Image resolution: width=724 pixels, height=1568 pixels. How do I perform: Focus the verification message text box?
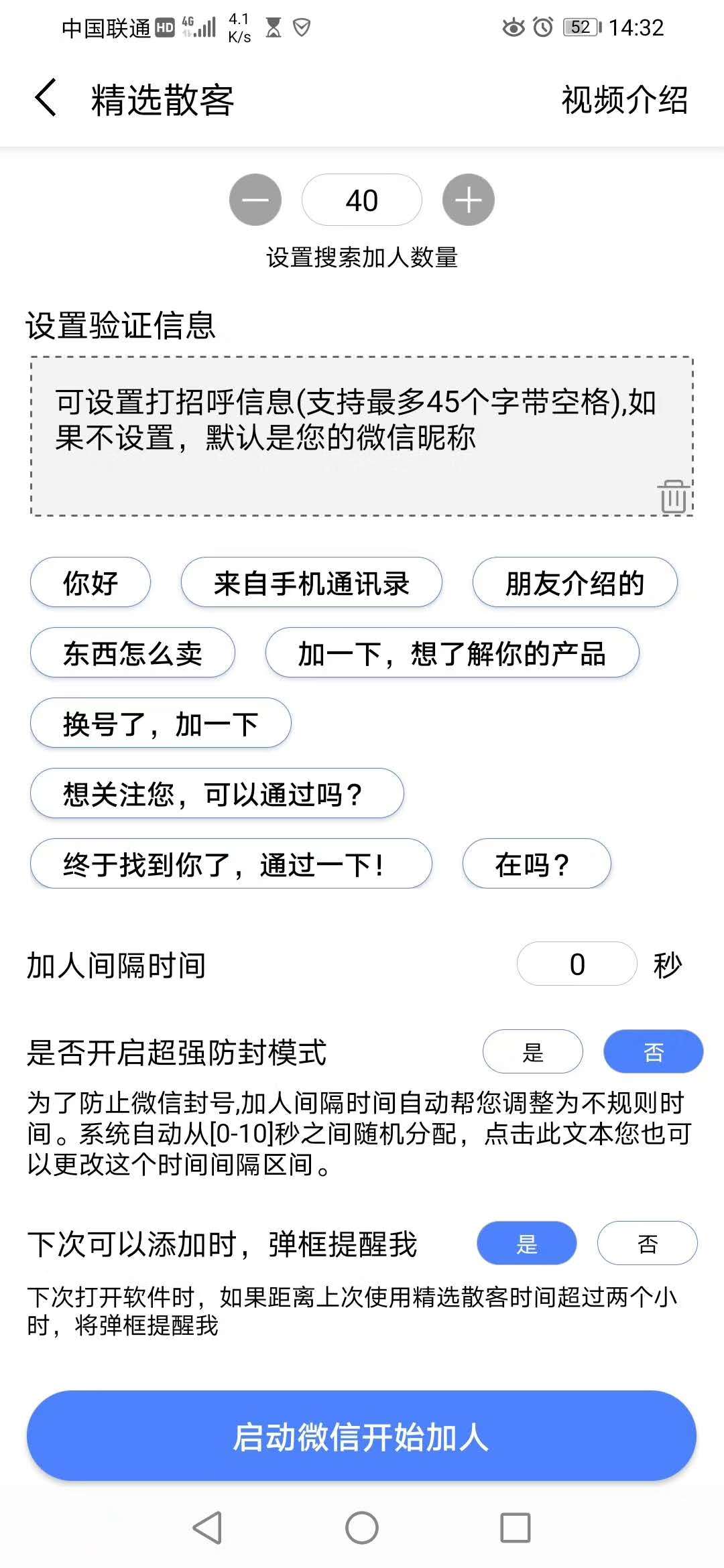click(x=349, y=436)
